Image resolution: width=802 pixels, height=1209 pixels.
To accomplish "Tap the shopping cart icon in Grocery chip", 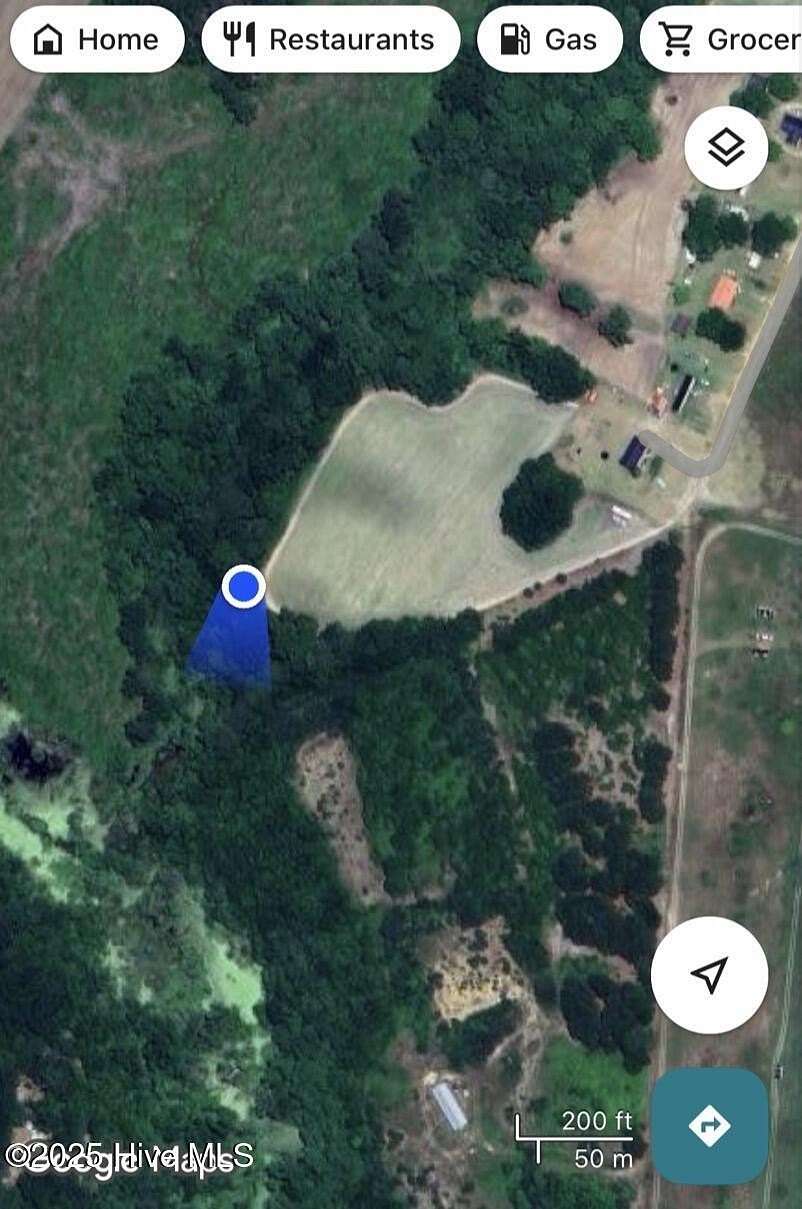I will pos(678,39).
